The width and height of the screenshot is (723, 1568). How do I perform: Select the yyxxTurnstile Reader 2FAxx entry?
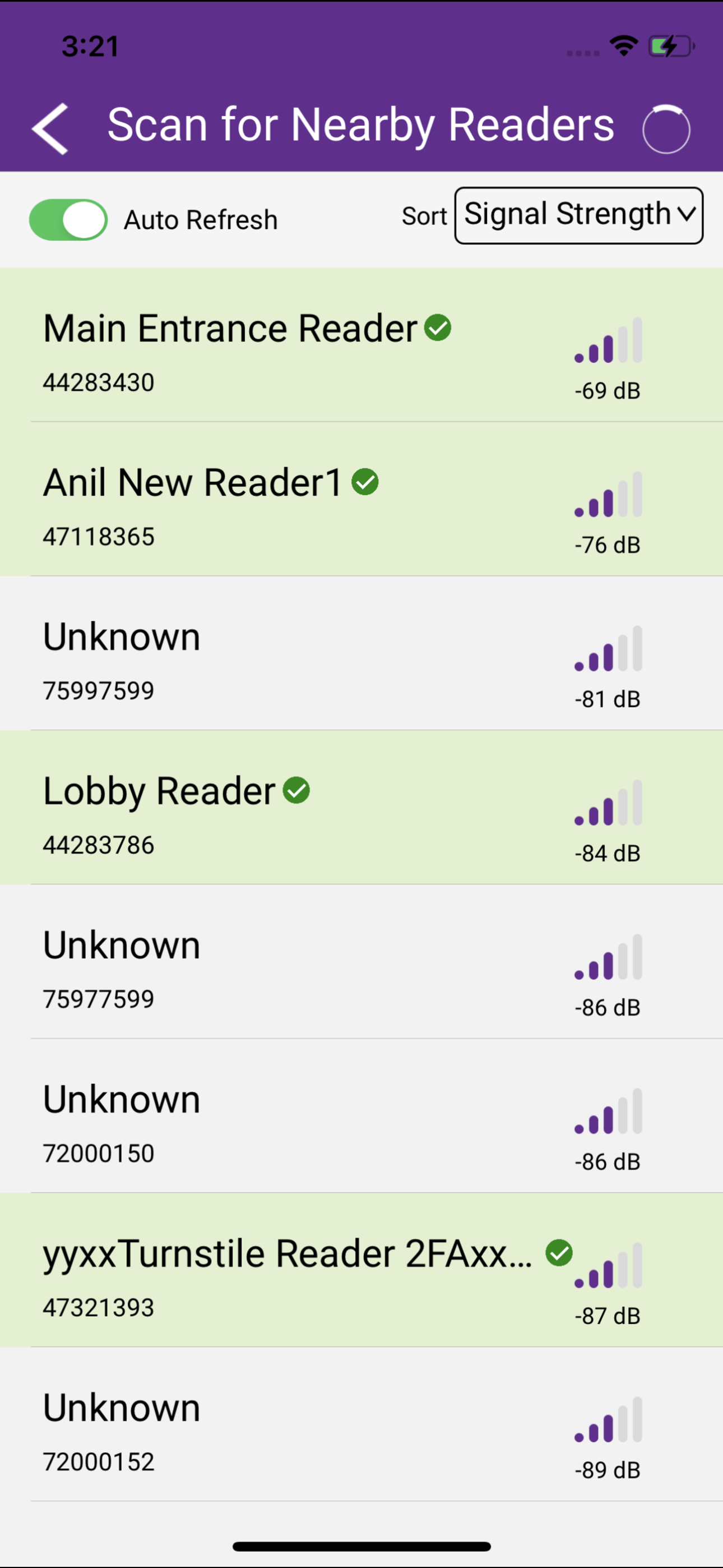pyautogui.click(x=361, y=1270)
